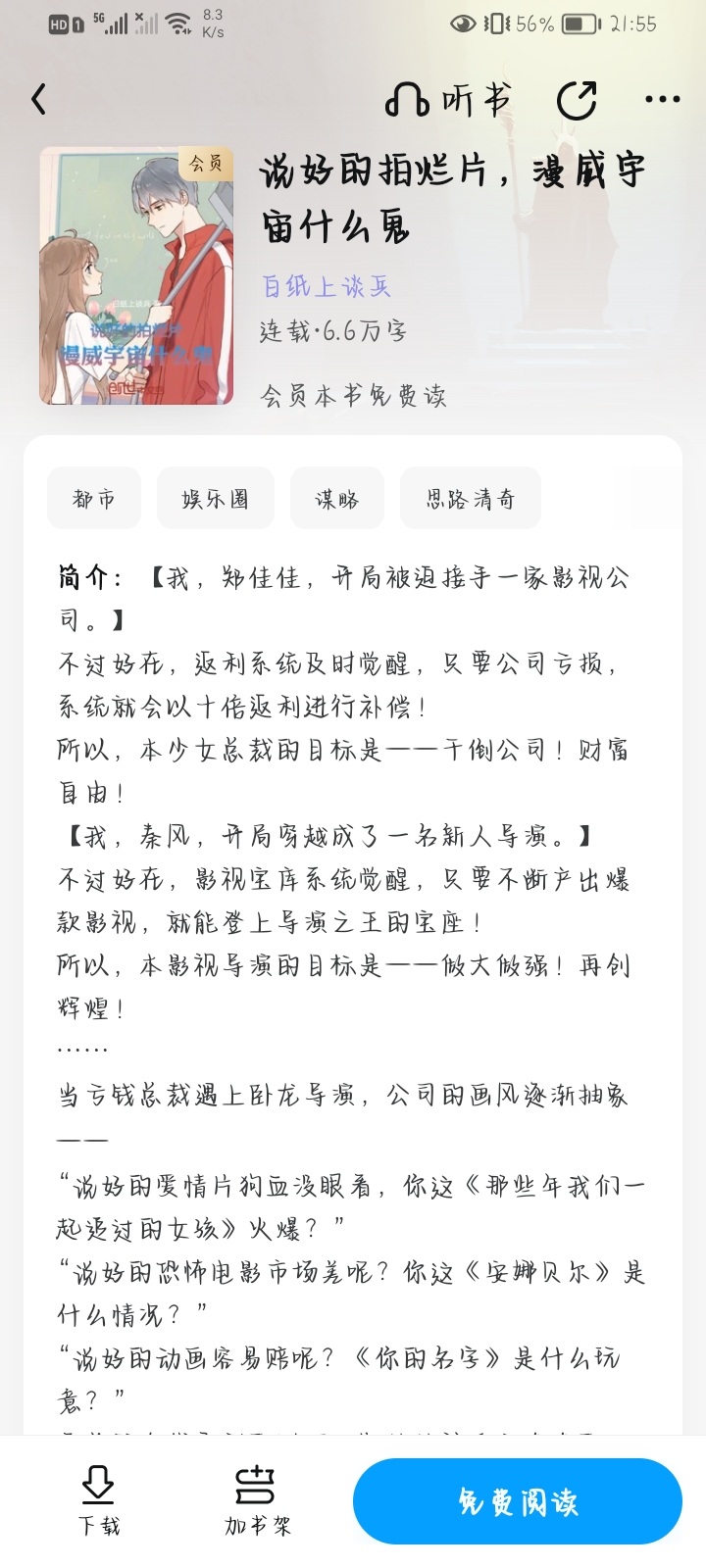View author 白纸上谈兵's page
This screenshot has width=706, height=1568.
[326, 286]
